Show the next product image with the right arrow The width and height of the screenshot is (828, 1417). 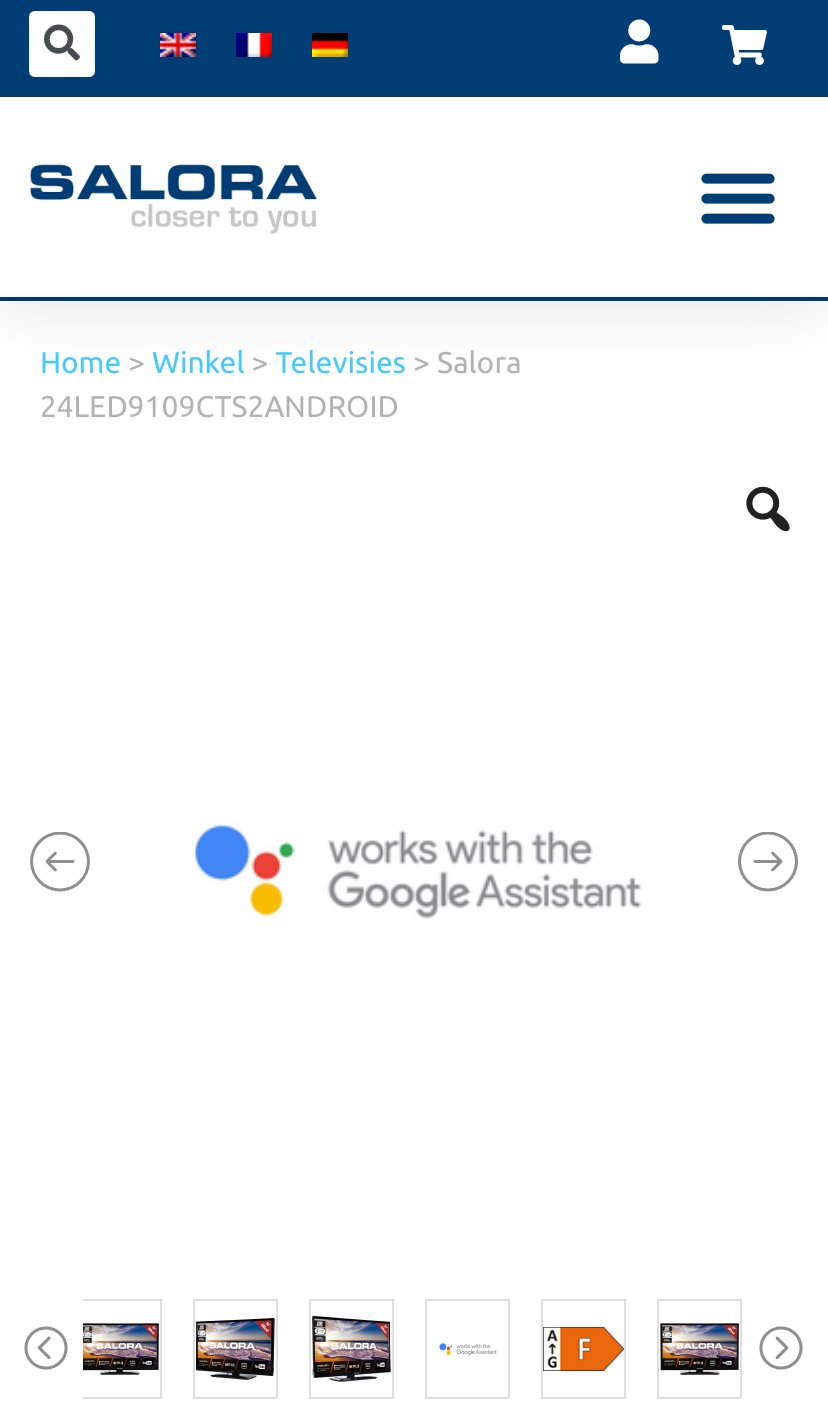pyautogui.click(x=768, y=861)
